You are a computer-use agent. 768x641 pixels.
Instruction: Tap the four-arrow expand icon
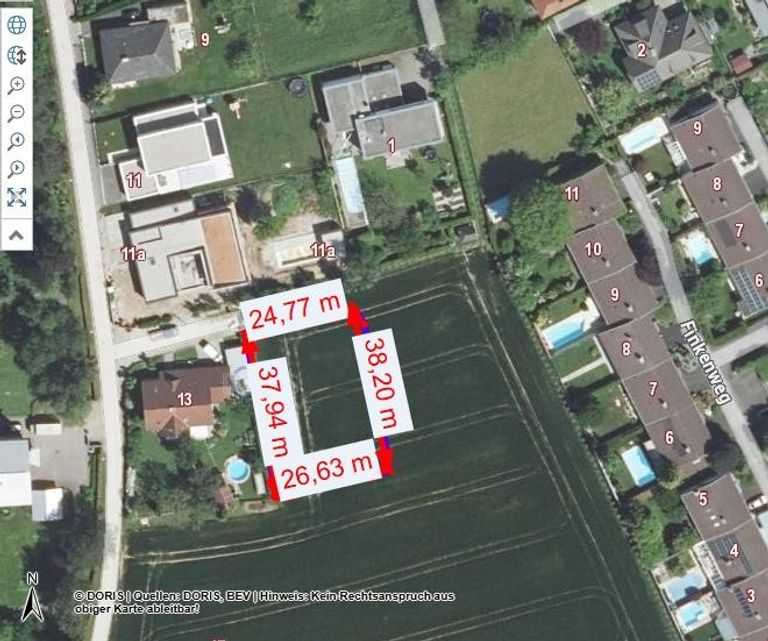coord(16,197)
